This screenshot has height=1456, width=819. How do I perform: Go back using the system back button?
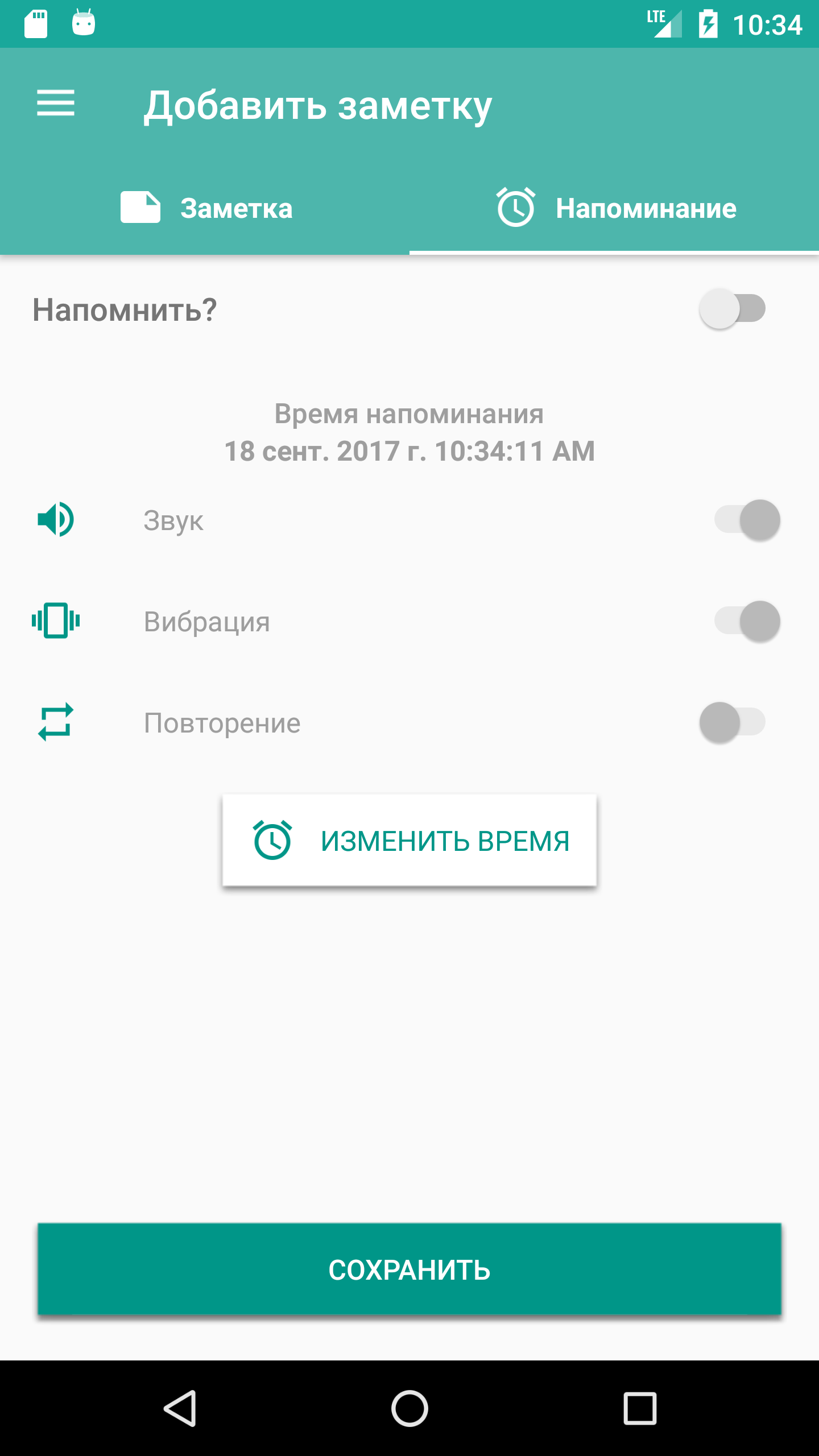click(180, 1408)
